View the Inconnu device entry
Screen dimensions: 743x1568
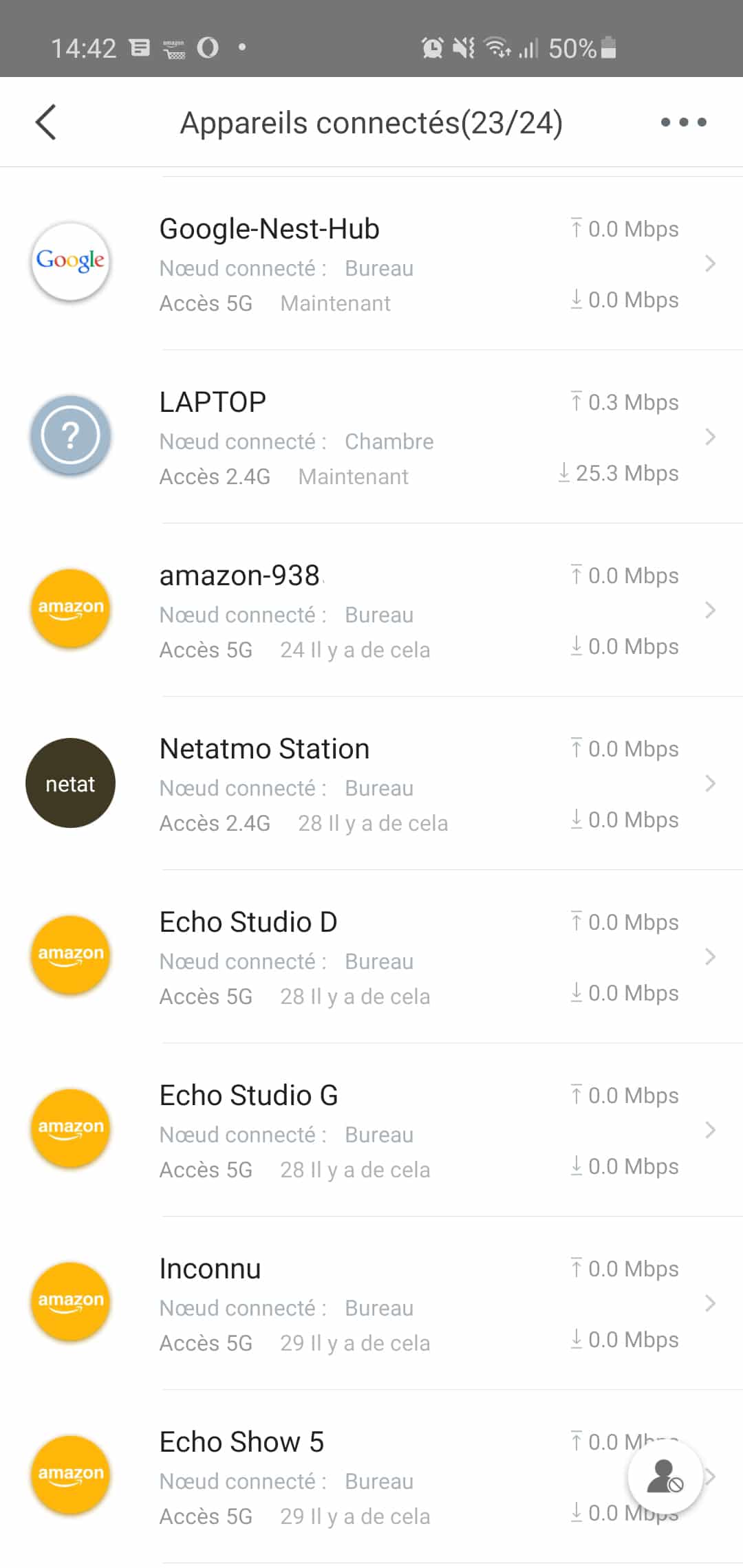[371, 1303]
